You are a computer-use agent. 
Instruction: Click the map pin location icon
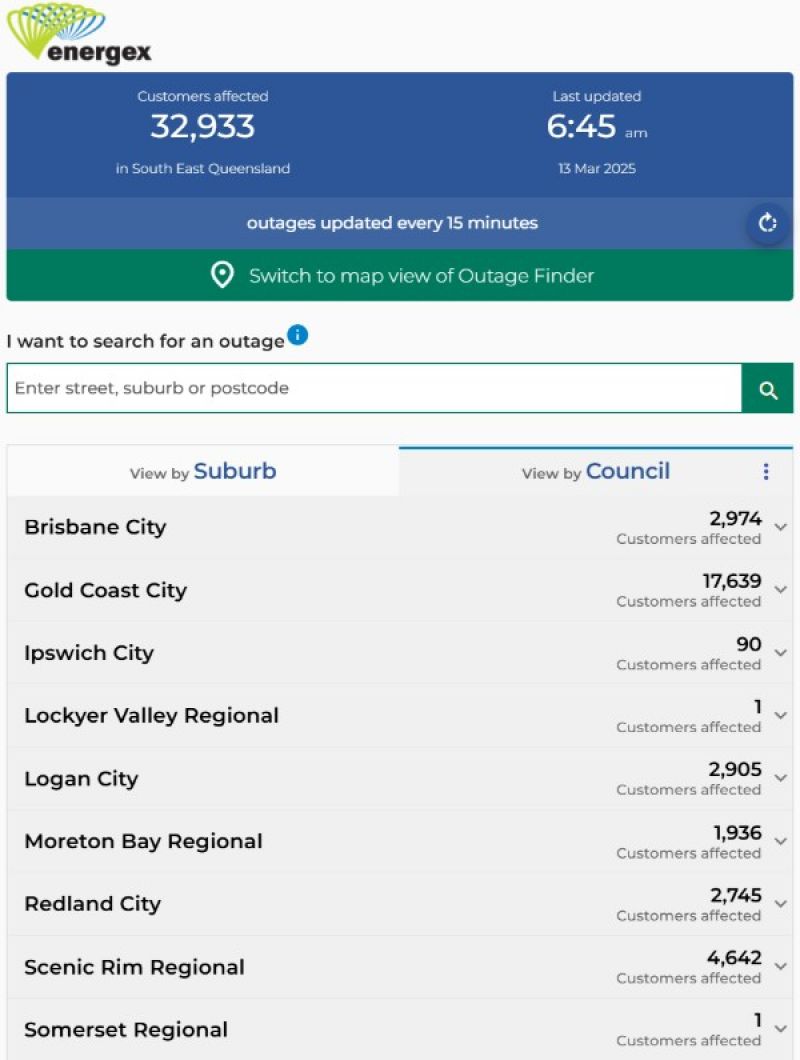coord(222,275)
